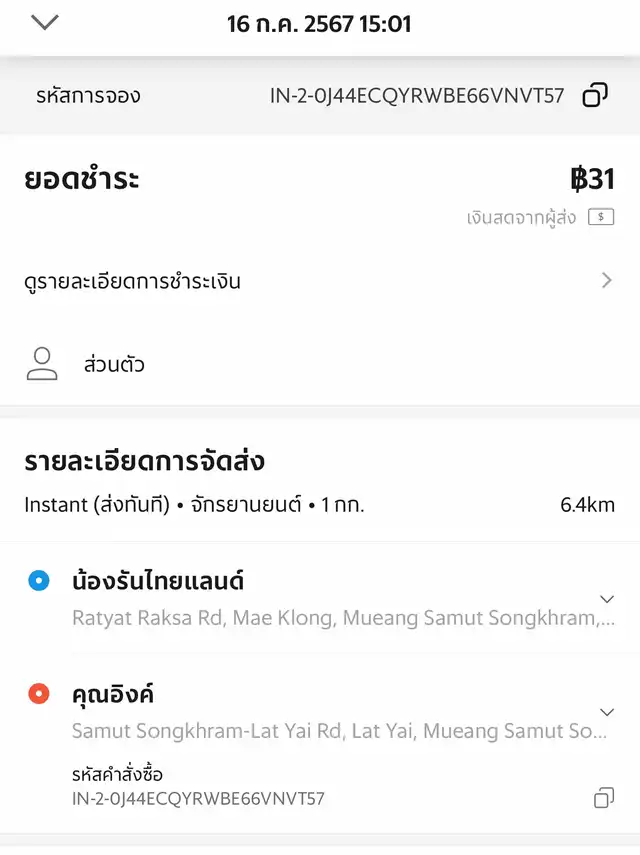
Task: Collapse the order details with the down chevron
Action: 45,23
